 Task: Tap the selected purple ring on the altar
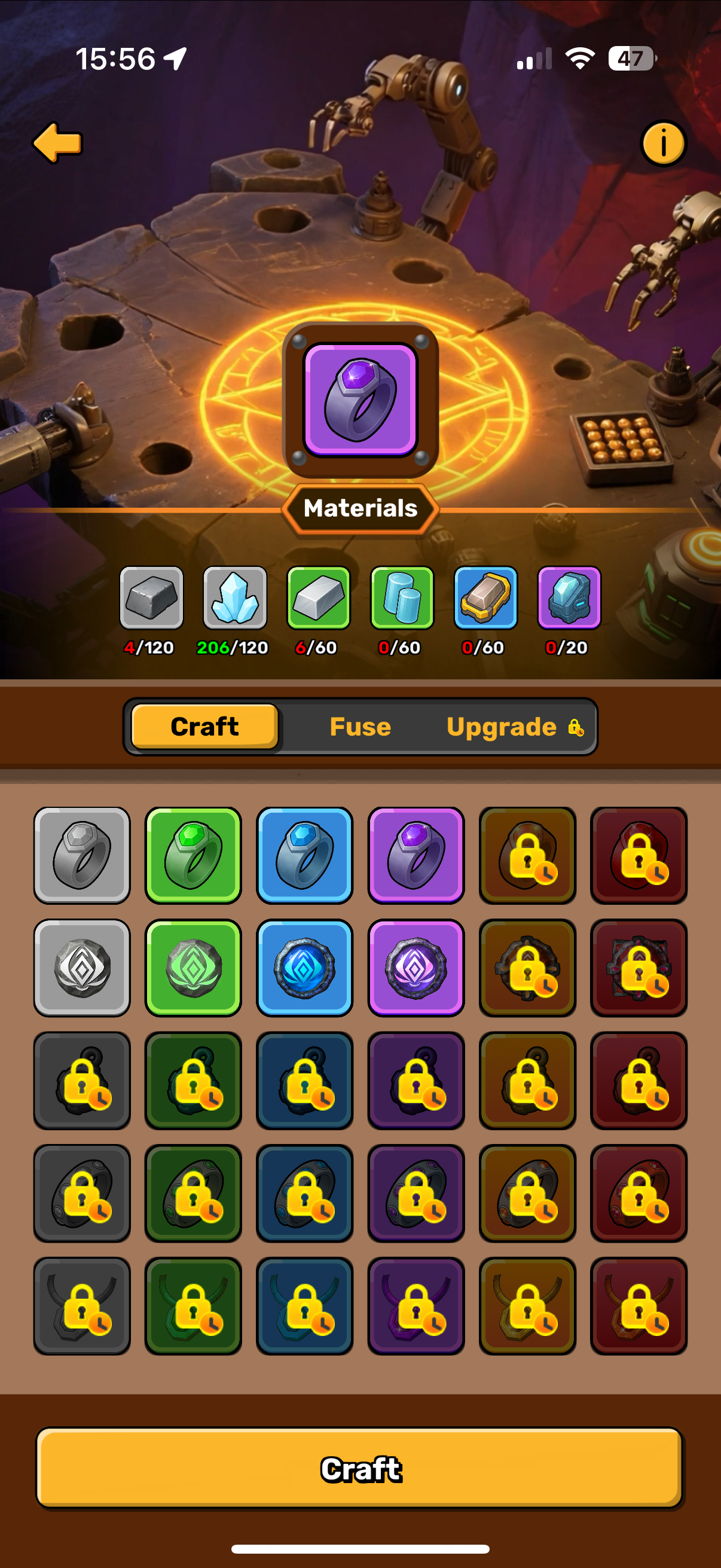pyautogui.click(x=360, y=400)
